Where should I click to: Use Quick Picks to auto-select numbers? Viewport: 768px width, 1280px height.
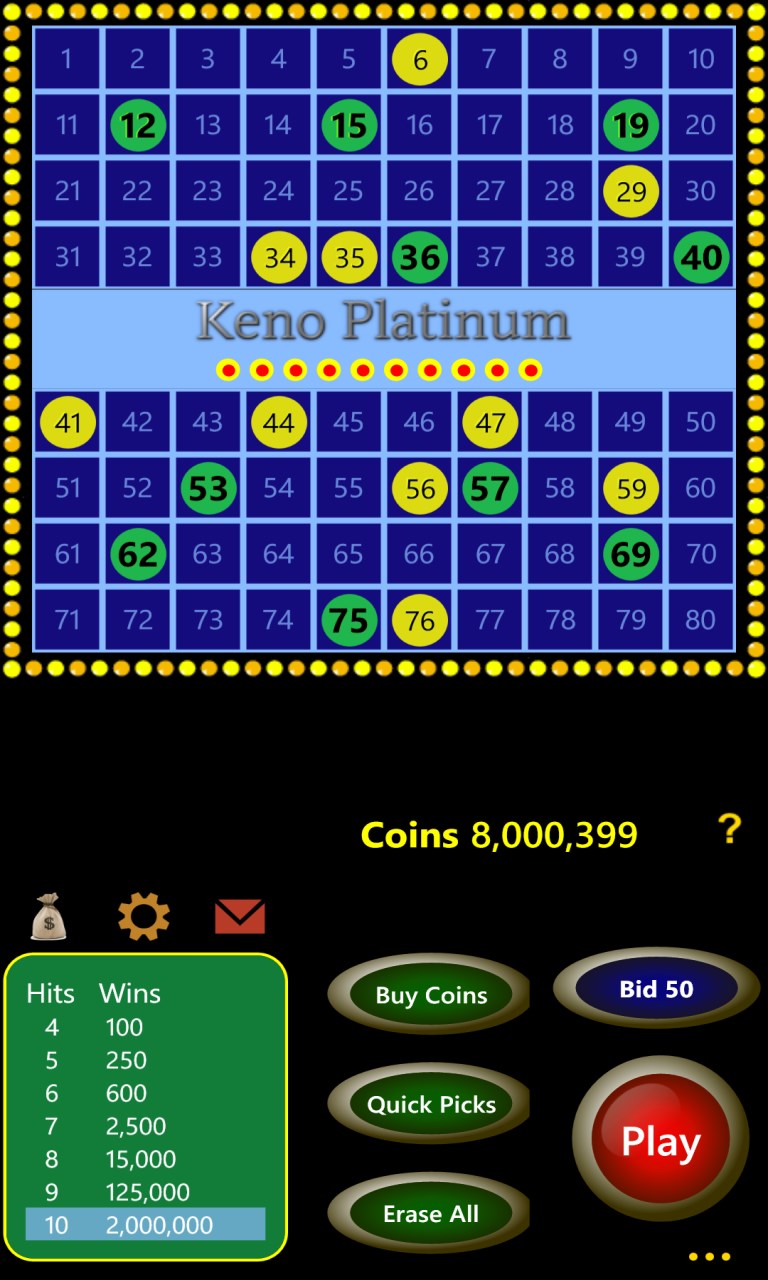[431, 1104]
